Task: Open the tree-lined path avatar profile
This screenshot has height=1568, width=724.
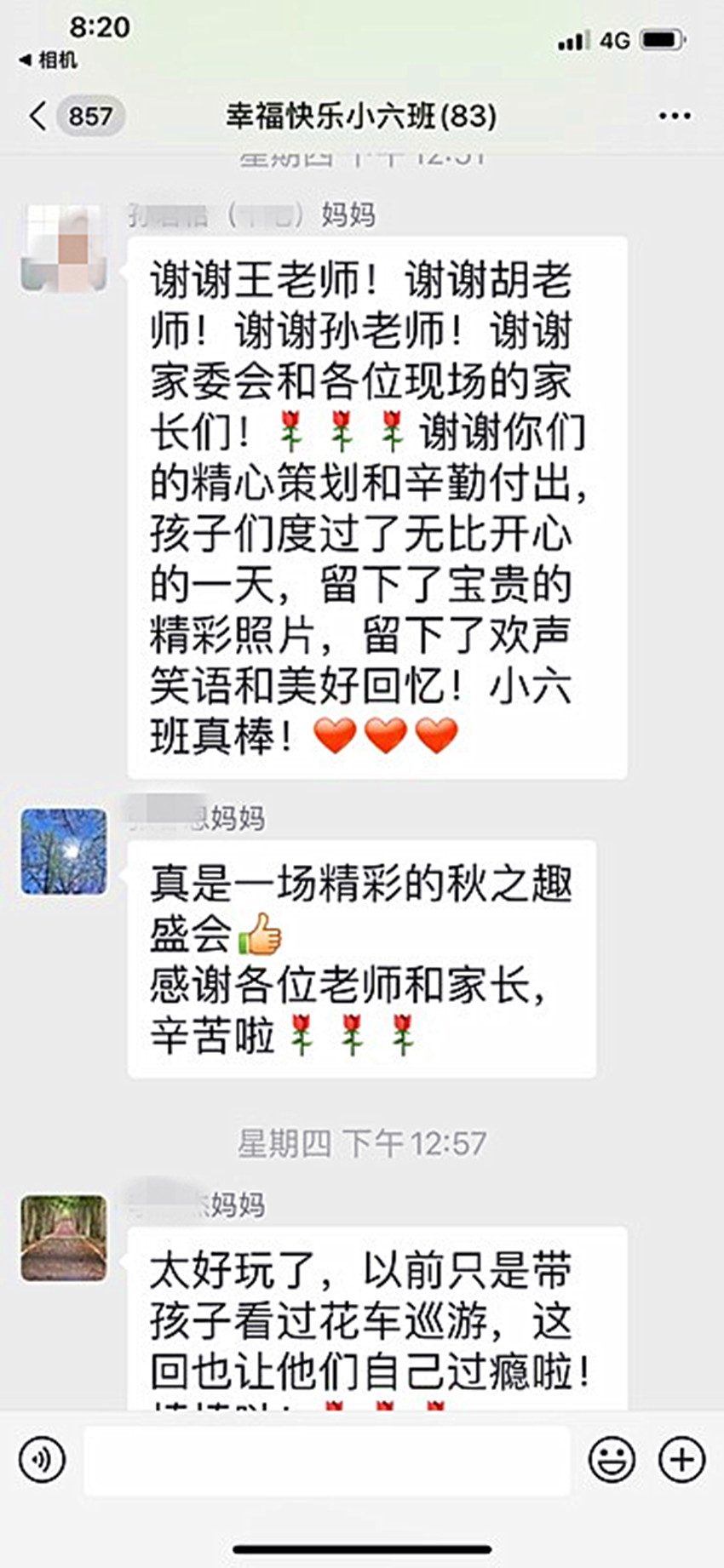Action: [64, 1239]
